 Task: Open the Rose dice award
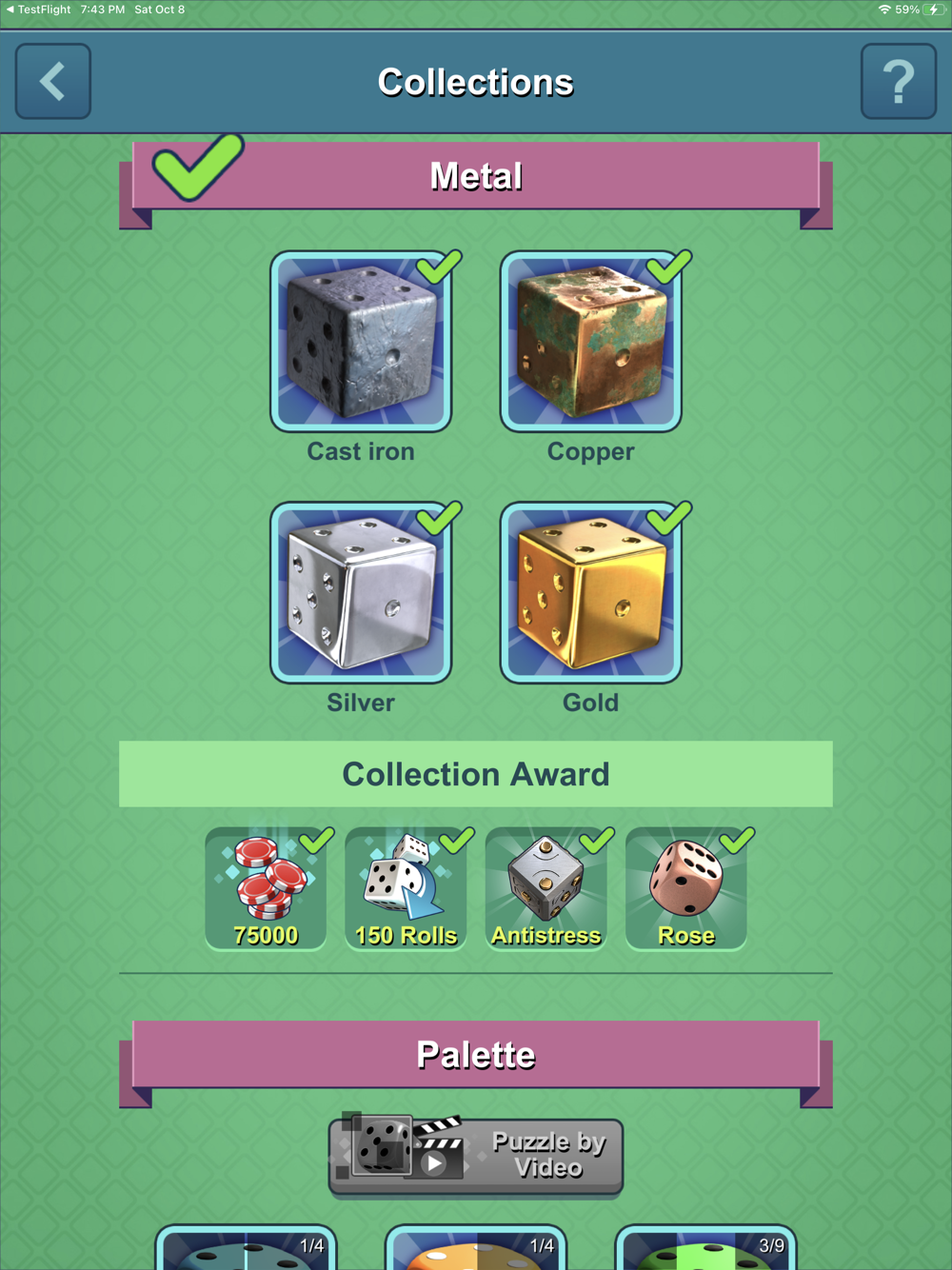686,889
